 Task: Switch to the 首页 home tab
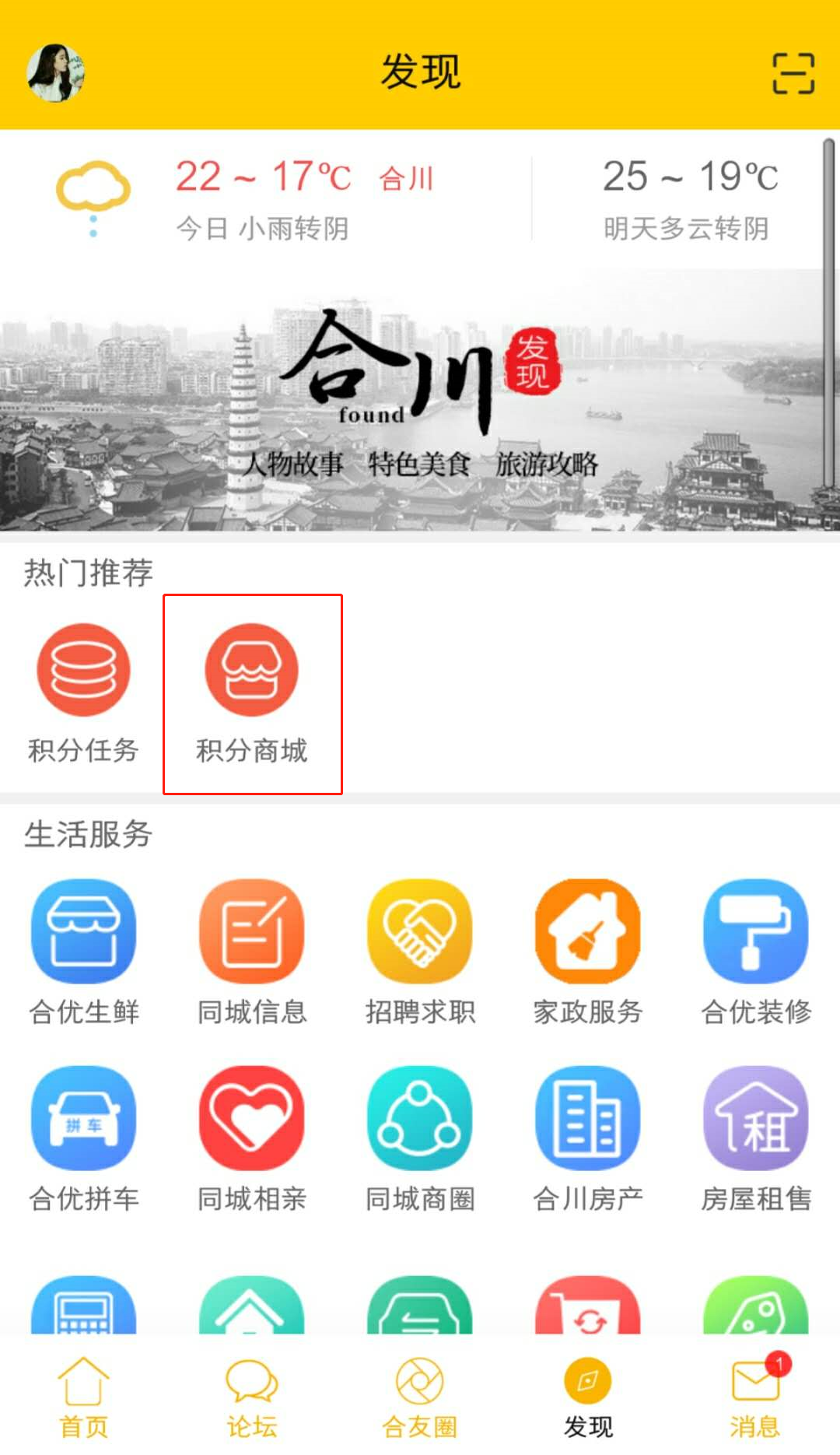pyautogui.click(x=83, y=1397)
